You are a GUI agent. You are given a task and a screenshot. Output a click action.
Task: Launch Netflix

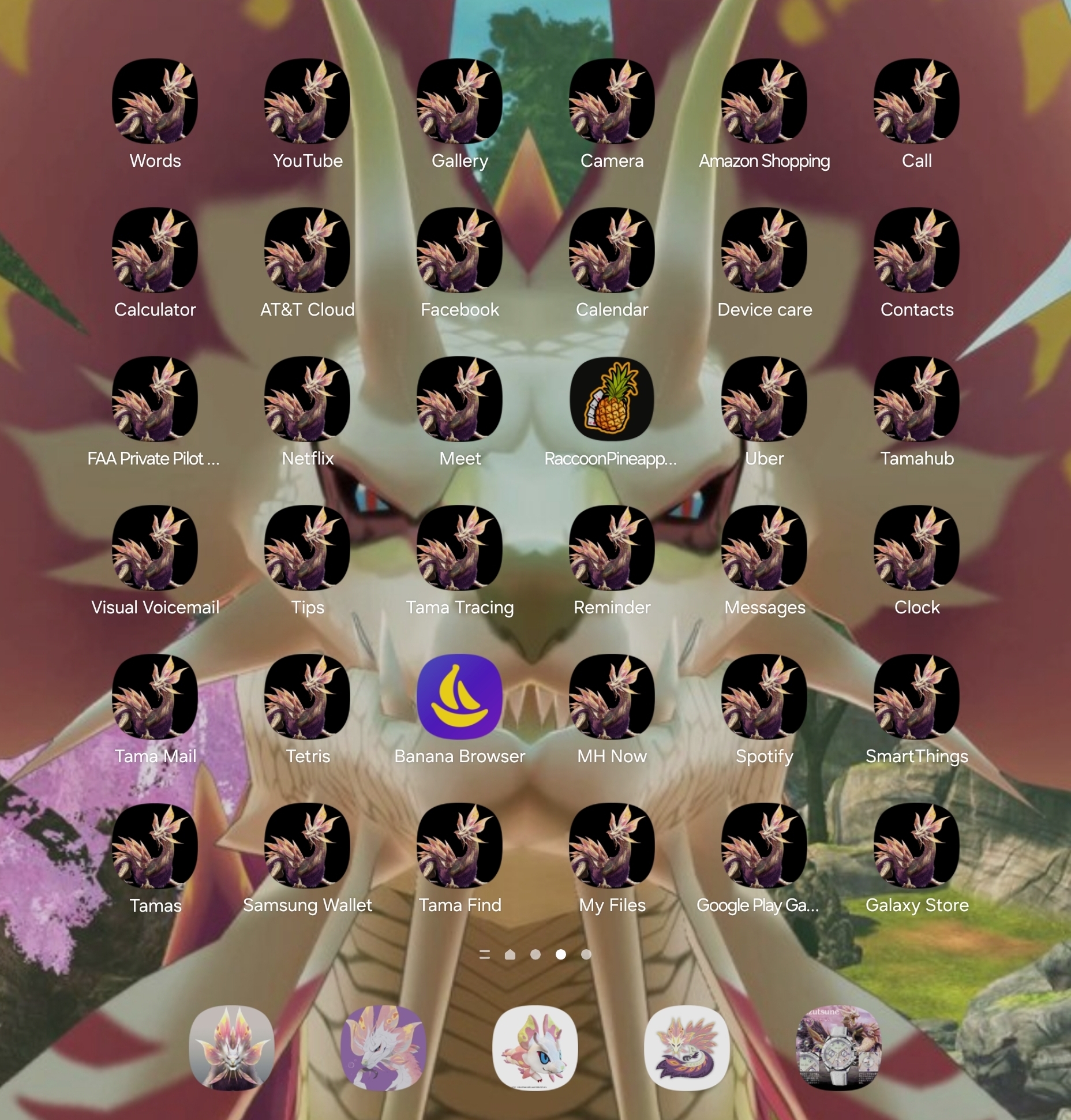click(307, 399)
